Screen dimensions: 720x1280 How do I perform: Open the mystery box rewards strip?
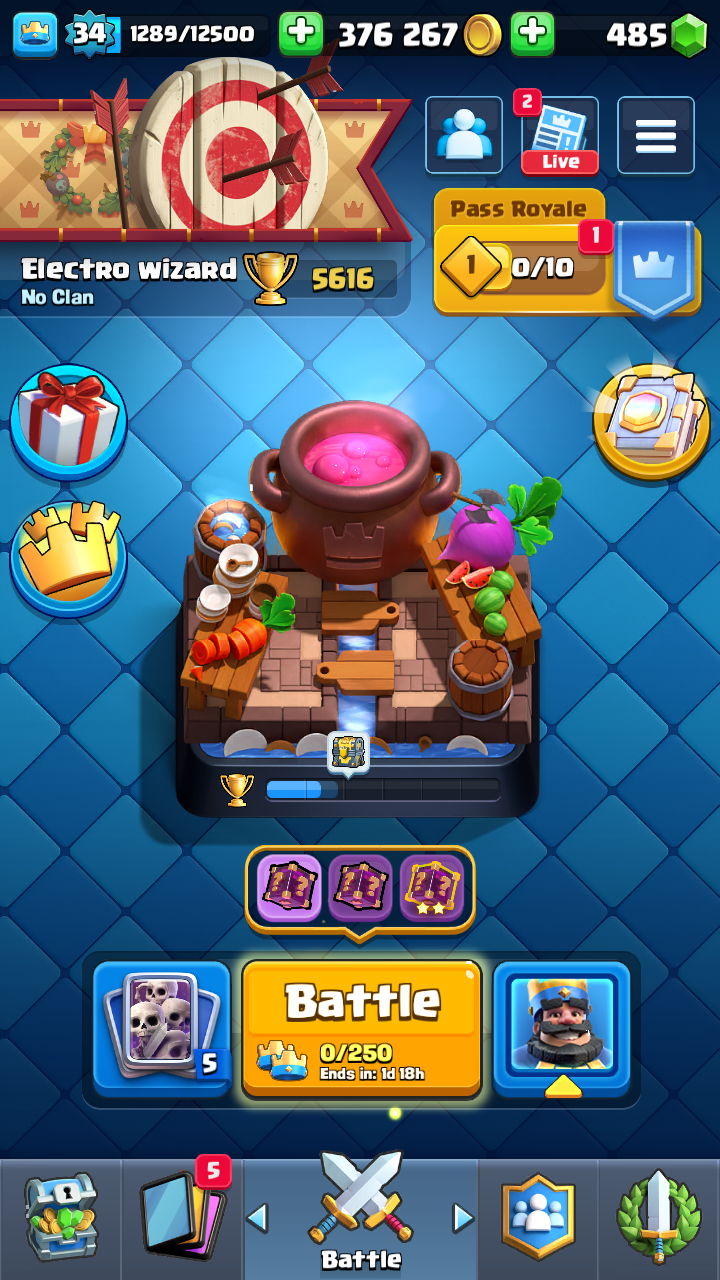pyautogui.click(x=360, y=888)
